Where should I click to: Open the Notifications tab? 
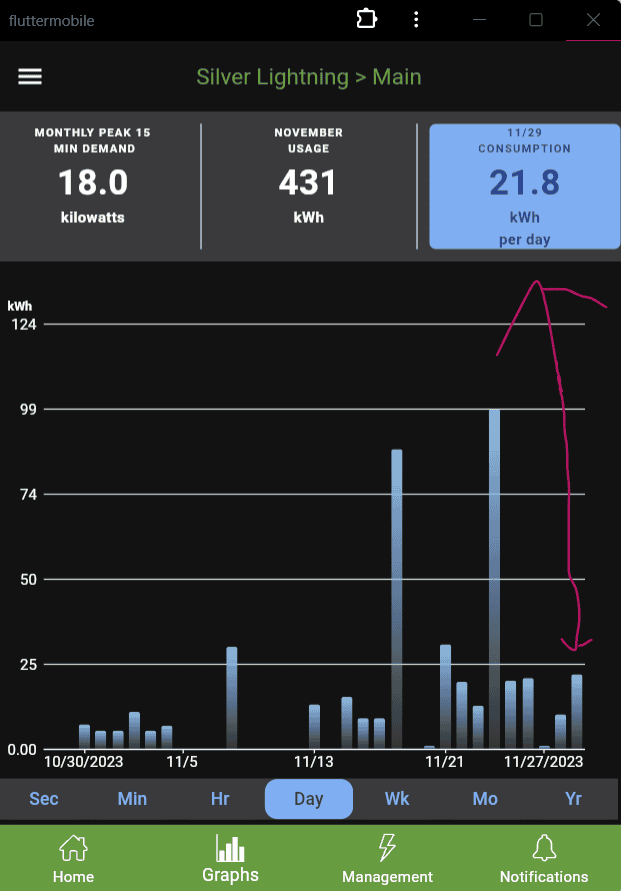[x=544, y=859]
